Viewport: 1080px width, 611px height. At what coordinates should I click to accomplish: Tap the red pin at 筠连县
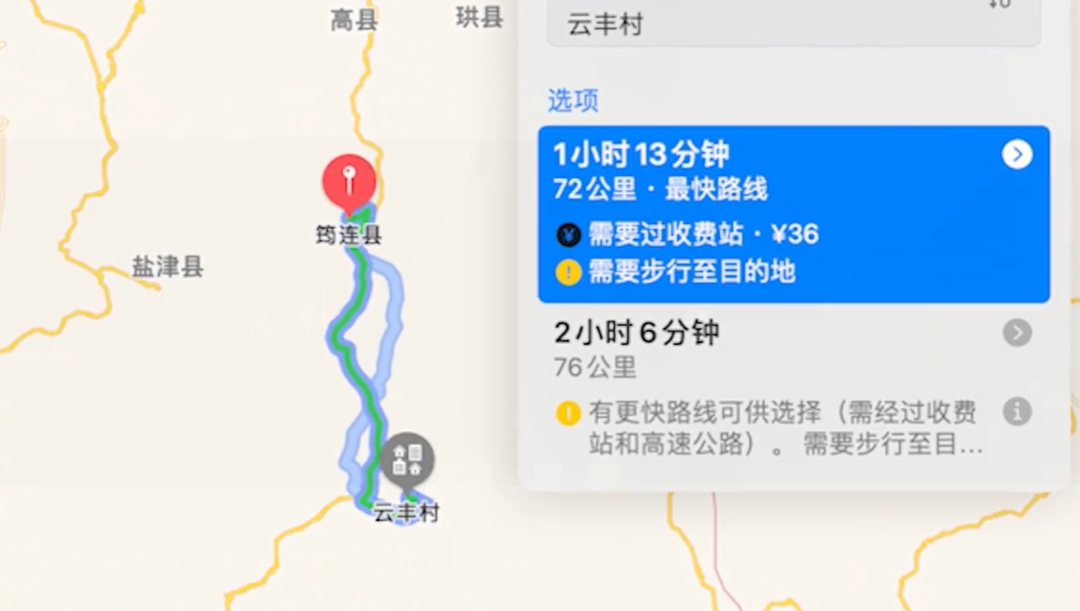coord(349,182)
